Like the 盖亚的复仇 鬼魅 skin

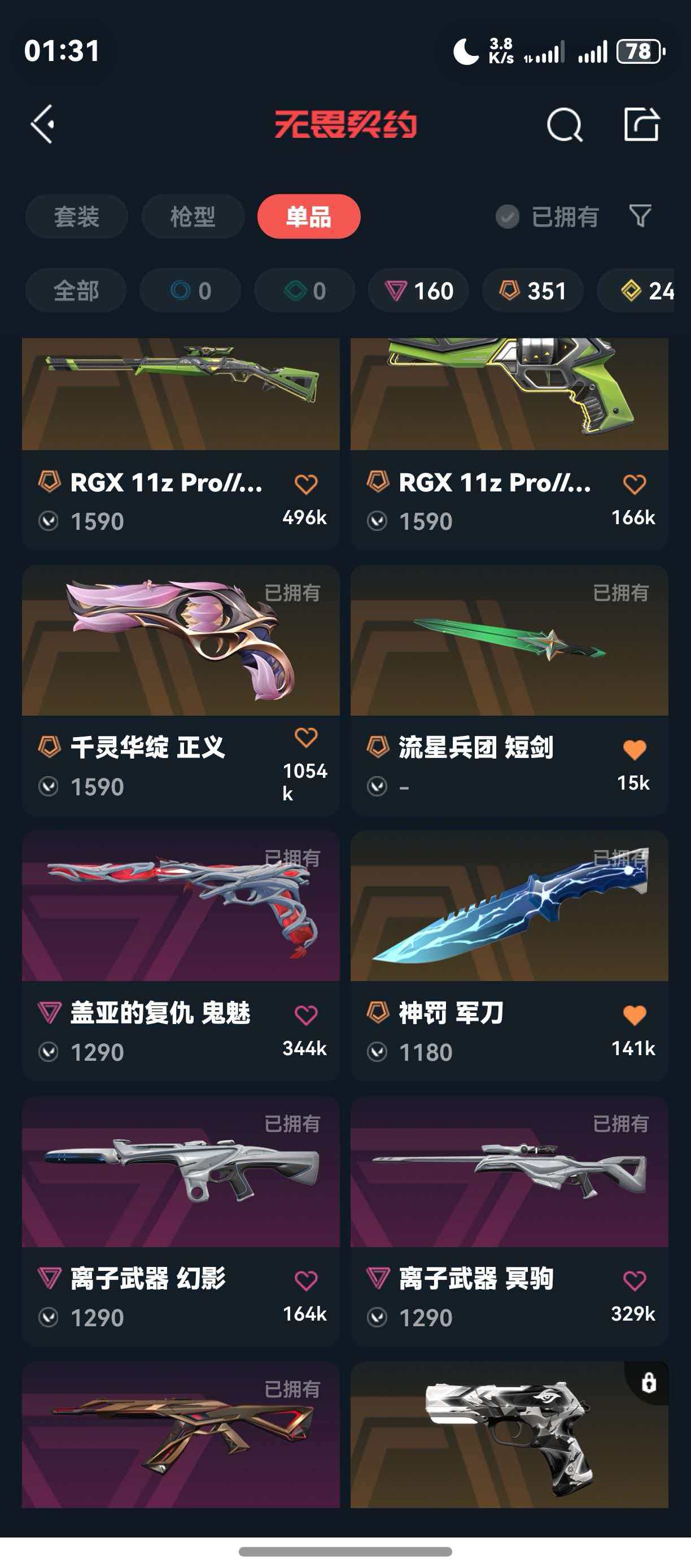pos(306,1016)
